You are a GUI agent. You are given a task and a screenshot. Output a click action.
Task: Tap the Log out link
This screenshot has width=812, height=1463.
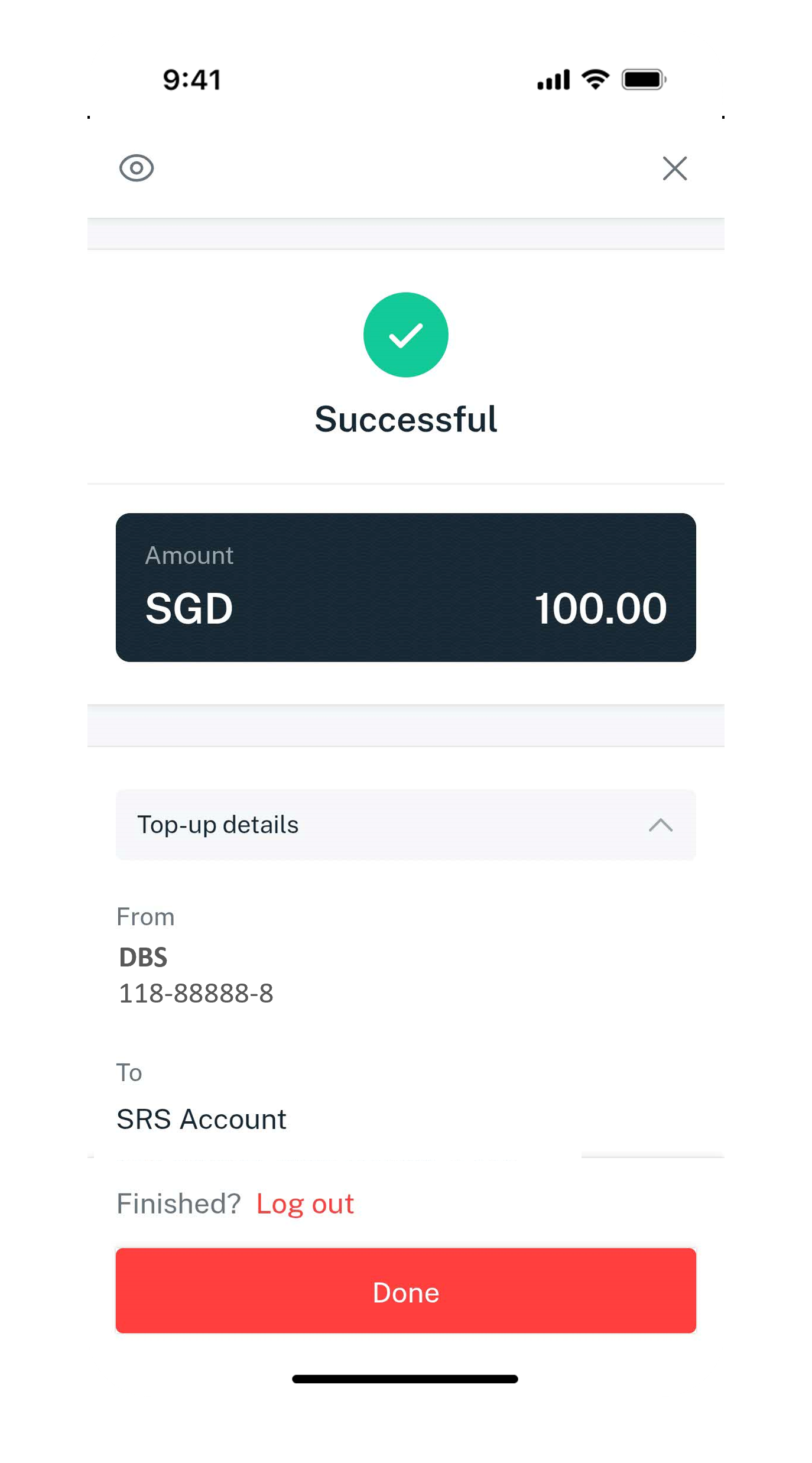(305, 1204)
